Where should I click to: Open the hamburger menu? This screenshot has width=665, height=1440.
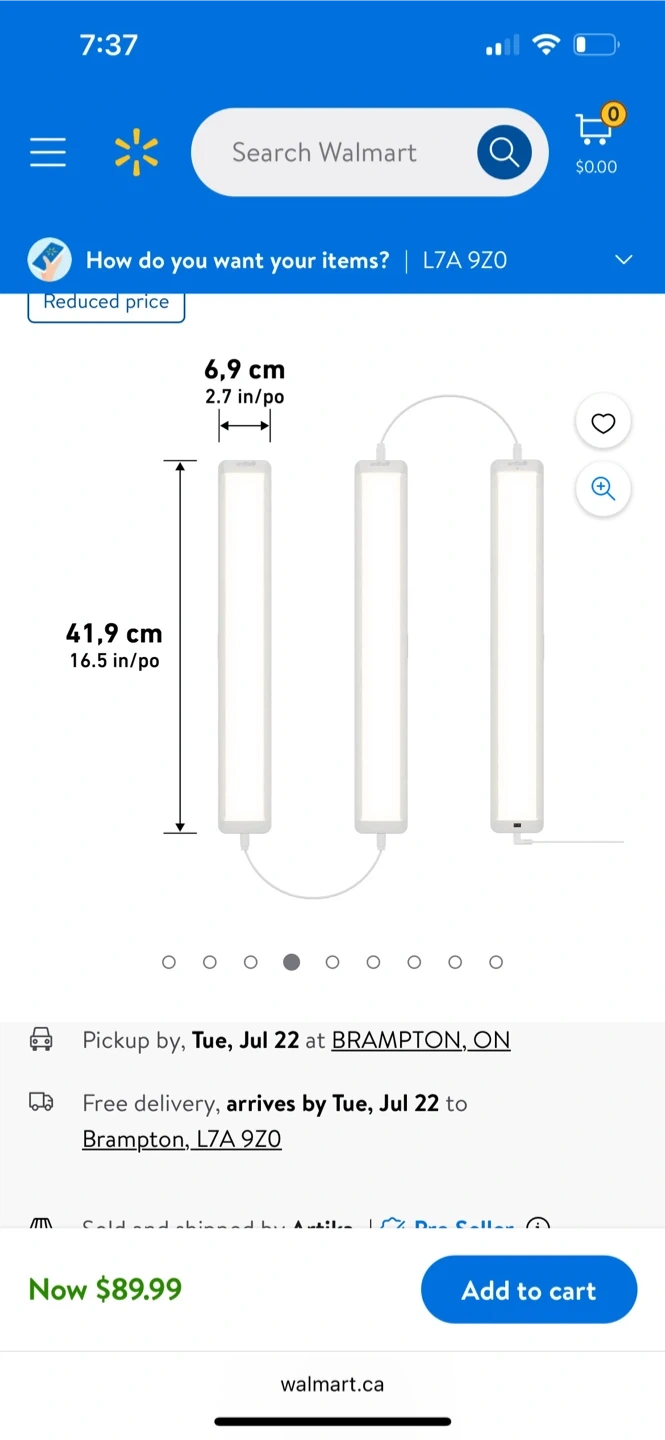point(47,153)
